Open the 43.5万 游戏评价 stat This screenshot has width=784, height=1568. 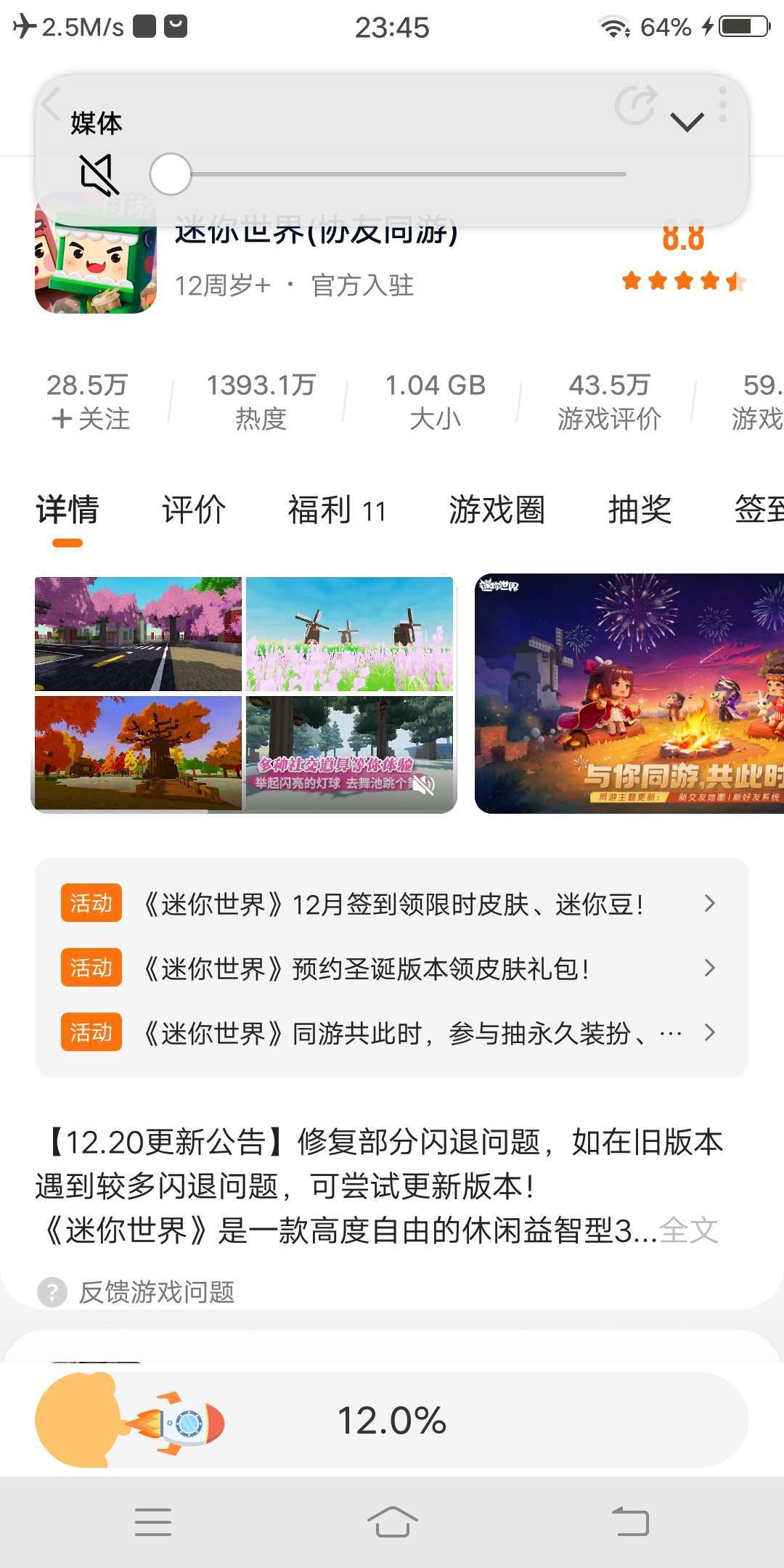pos(609,401)
